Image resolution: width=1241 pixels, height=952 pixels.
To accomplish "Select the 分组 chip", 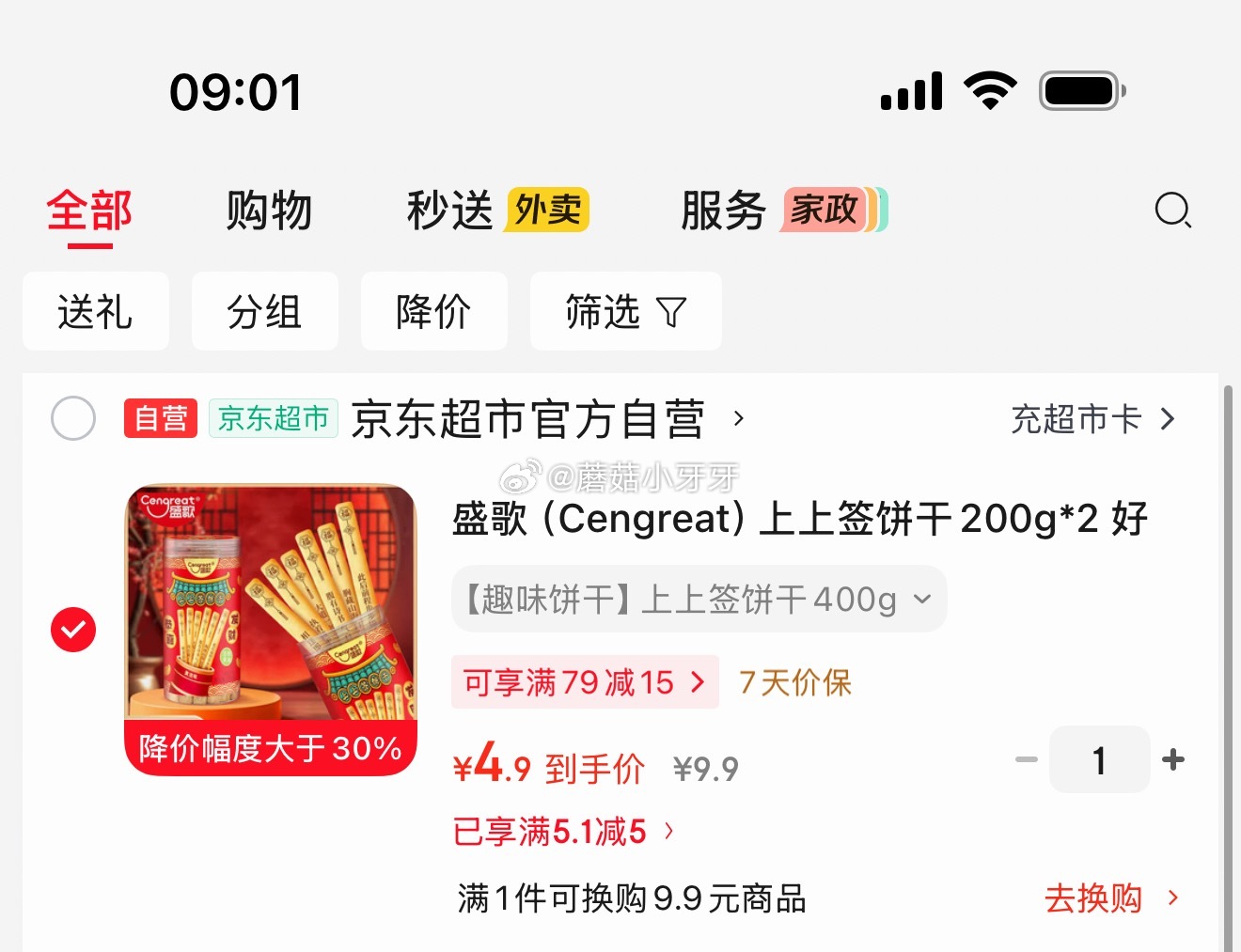I will 264,312.
